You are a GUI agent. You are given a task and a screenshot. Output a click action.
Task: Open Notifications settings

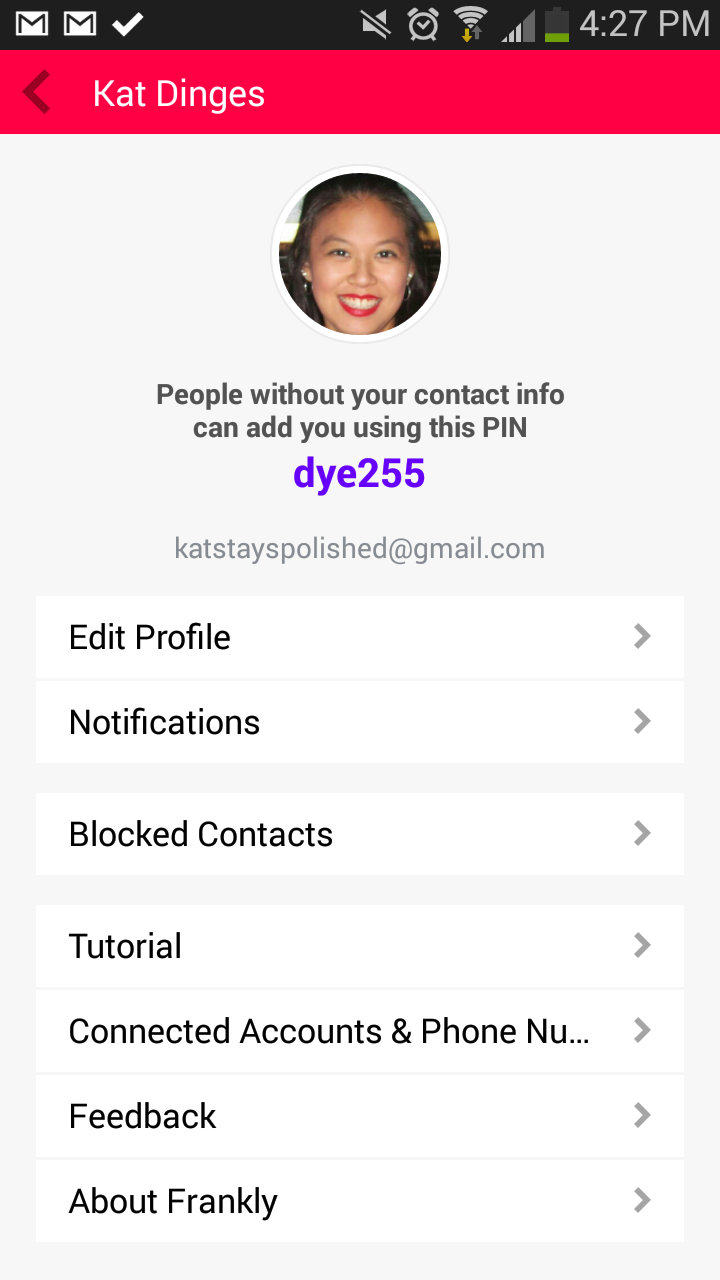point(360,722)
